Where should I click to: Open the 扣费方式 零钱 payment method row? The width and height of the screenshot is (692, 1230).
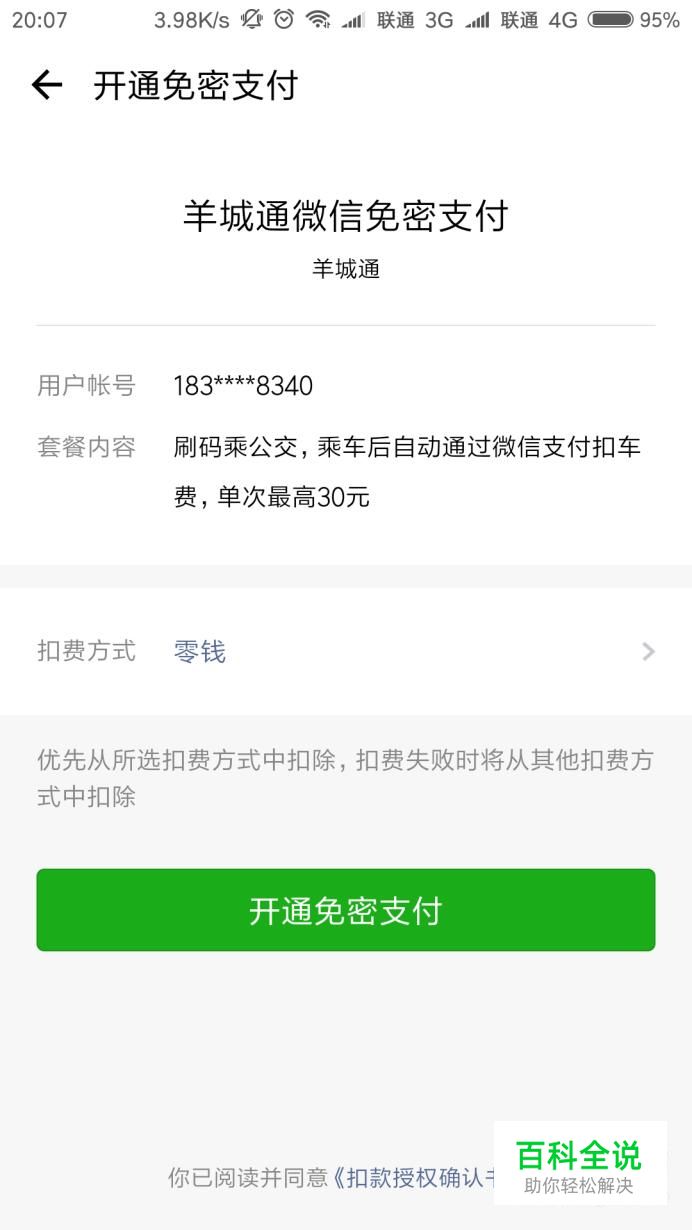coord(346,652)
